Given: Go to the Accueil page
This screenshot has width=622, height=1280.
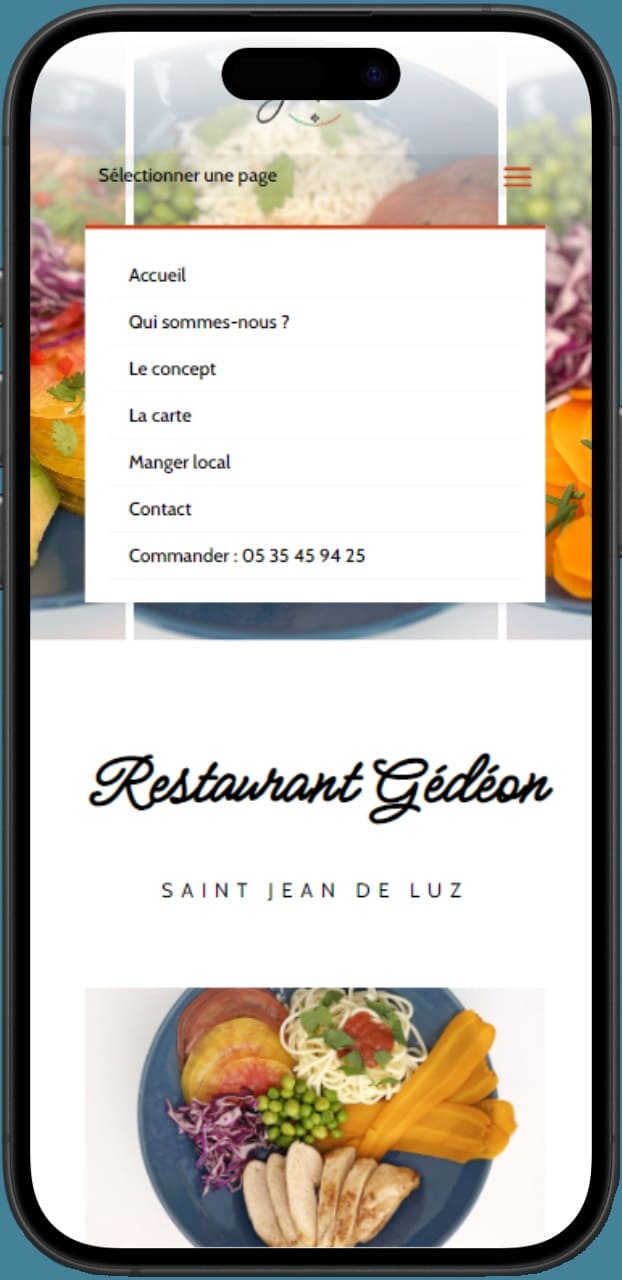Looking at the screenshot, I should (157, 275).
